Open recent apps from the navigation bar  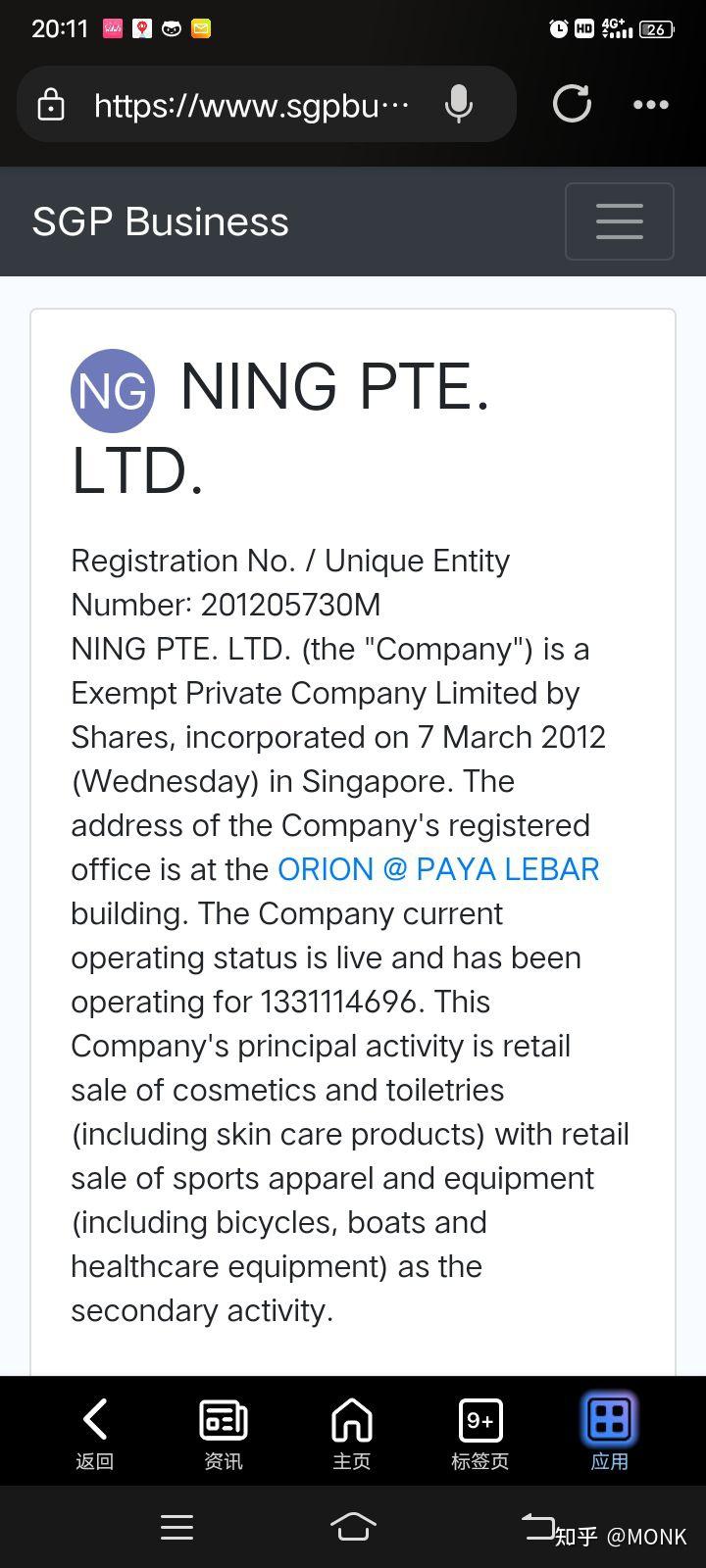tap(176, 1526)
